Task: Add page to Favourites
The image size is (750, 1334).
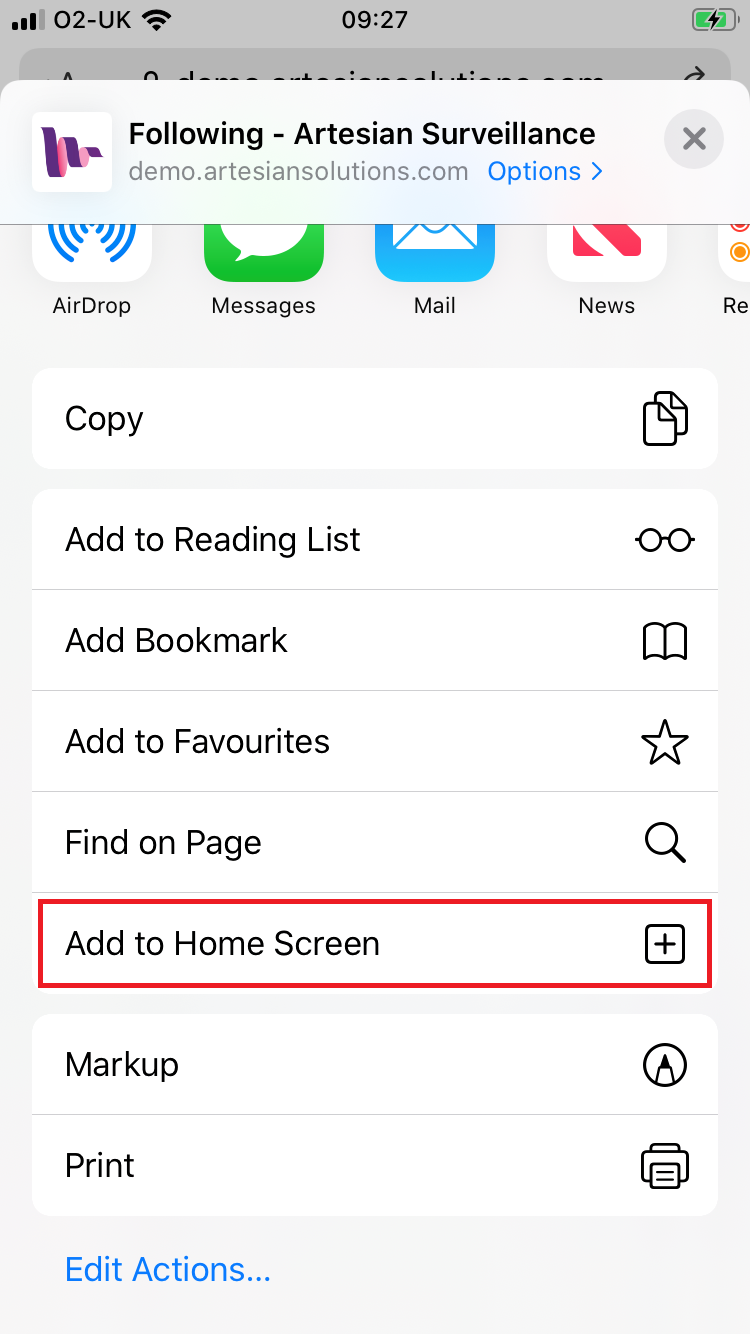Action: click(375, 742)
